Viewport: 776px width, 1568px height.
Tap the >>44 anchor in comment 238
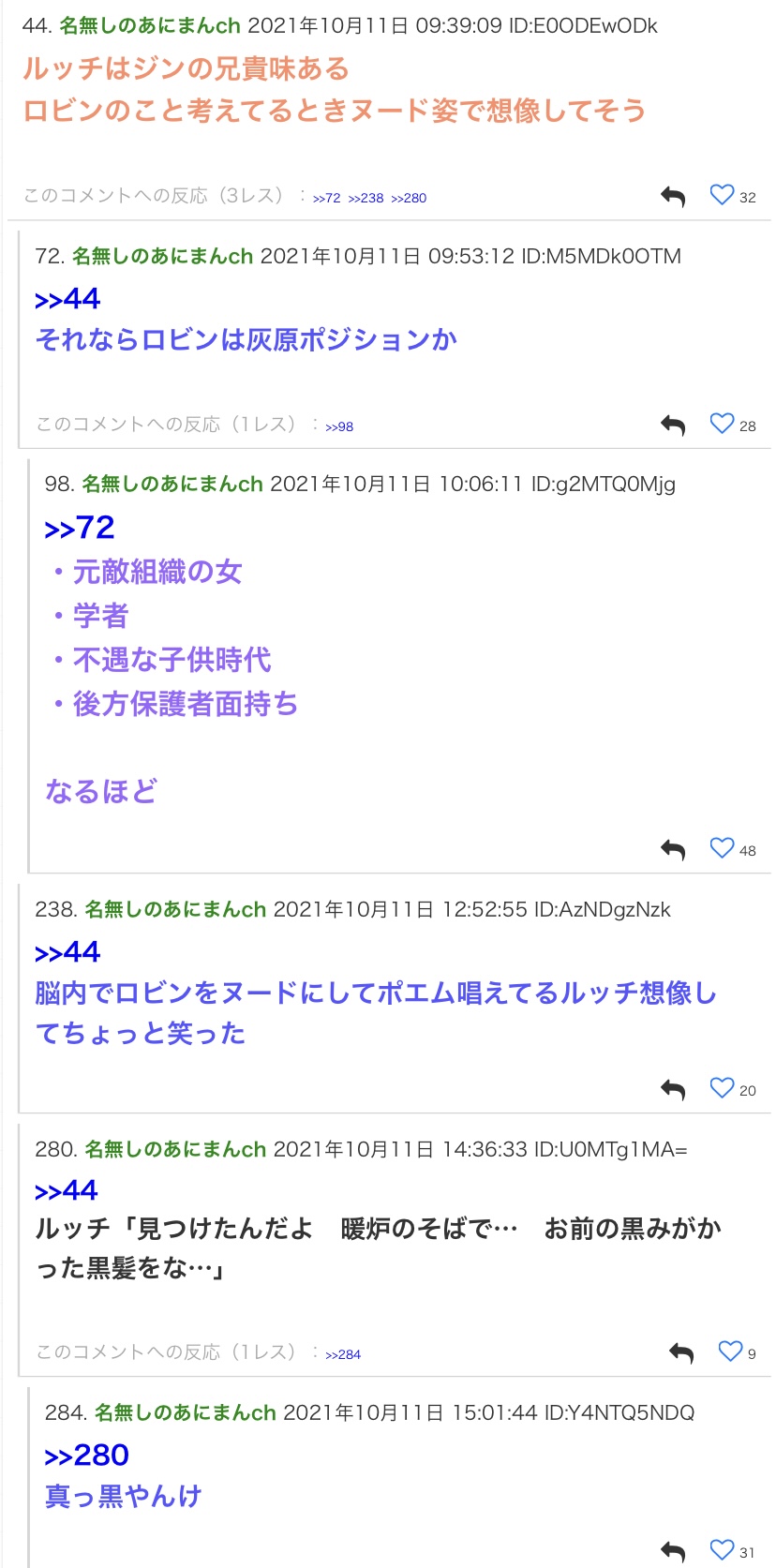67,952
